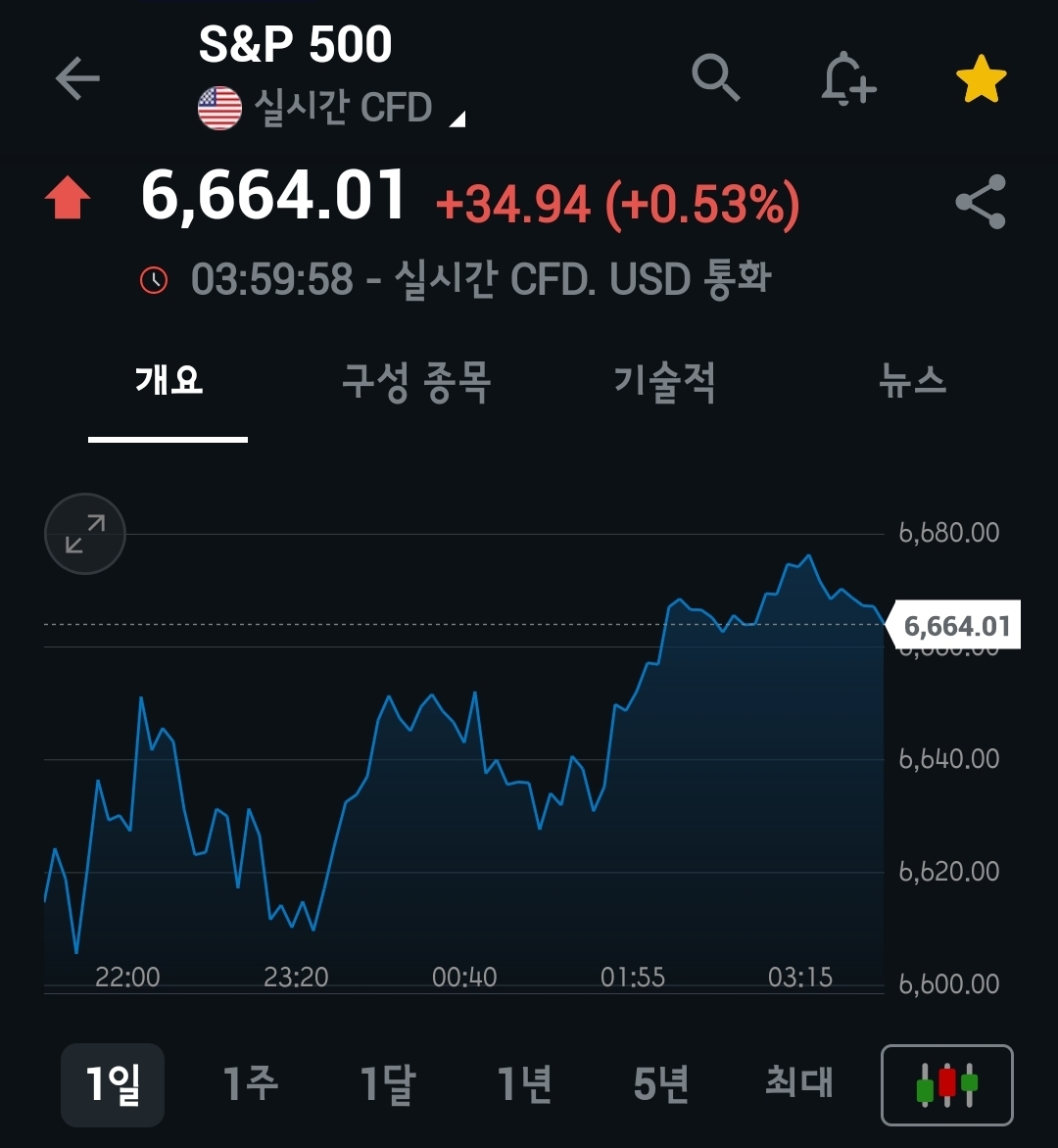Select the 뉴스 tab
Screen dimensions: 1058x1148
[912, 380]
